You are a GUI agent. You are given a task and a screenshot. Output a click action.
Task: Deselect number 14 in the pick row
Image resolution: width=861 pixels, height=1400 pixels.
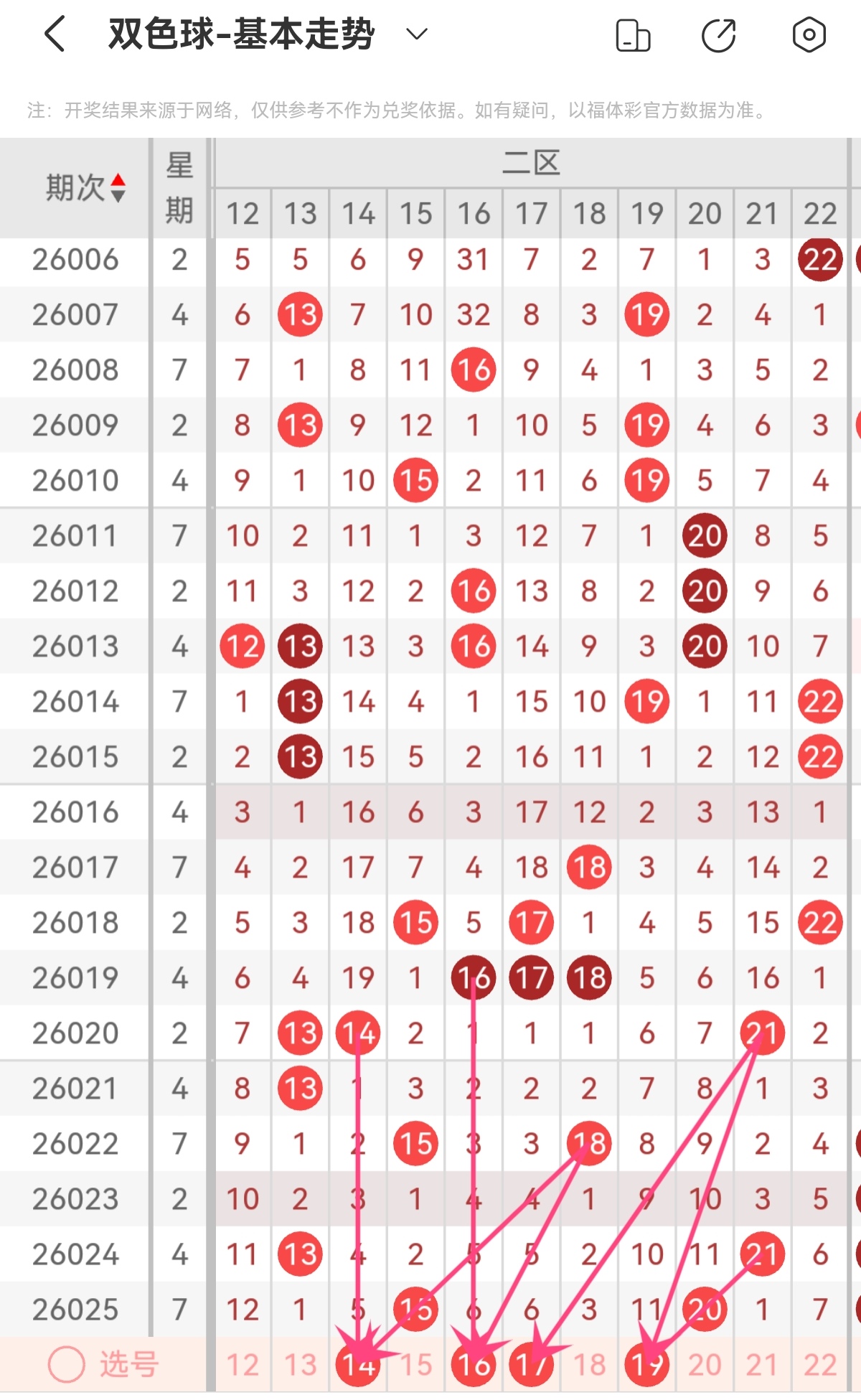pyautogui.click(x=358, y=1364)
